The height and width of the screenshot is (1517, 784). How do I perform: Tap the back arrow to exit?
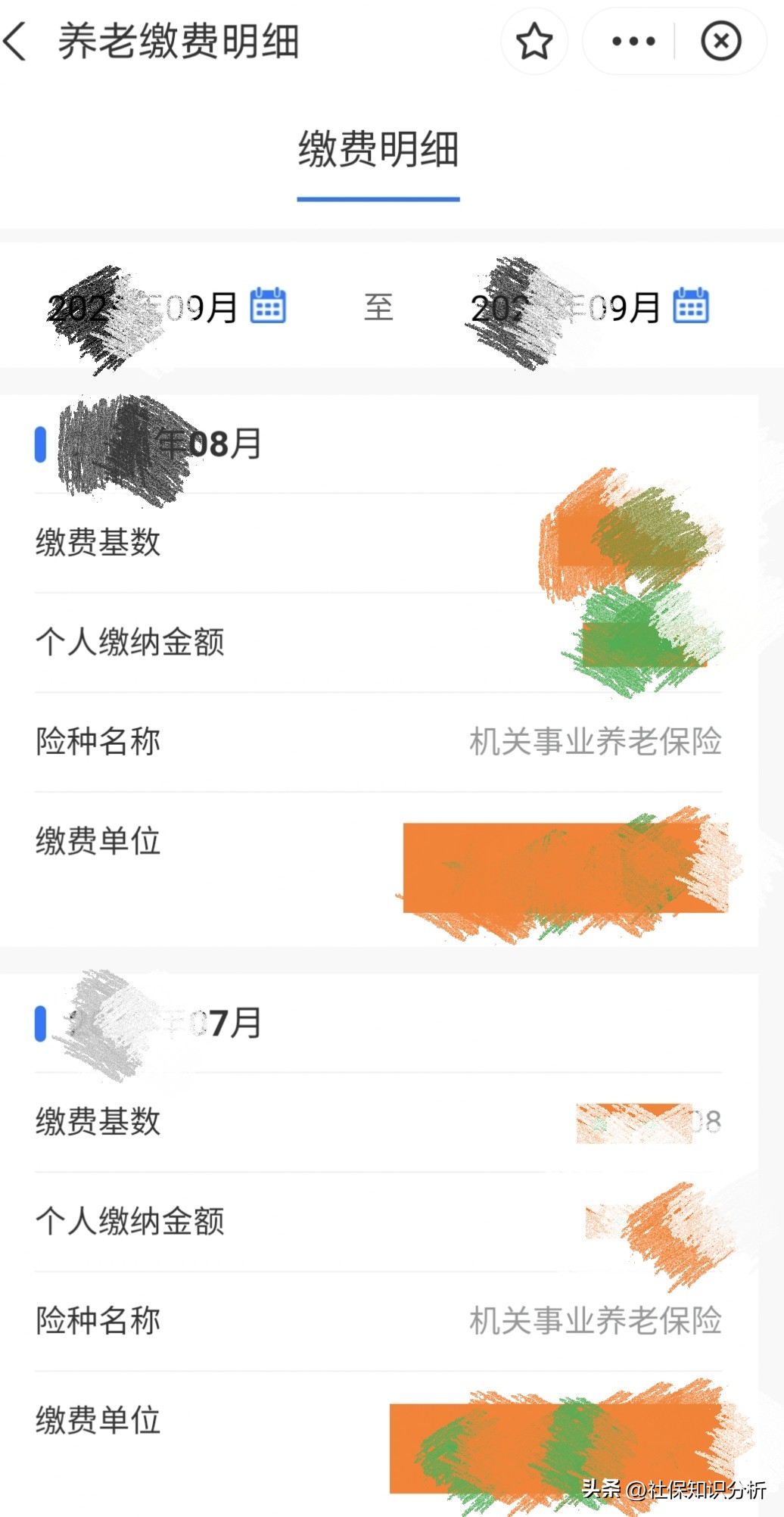click(17, 42)
